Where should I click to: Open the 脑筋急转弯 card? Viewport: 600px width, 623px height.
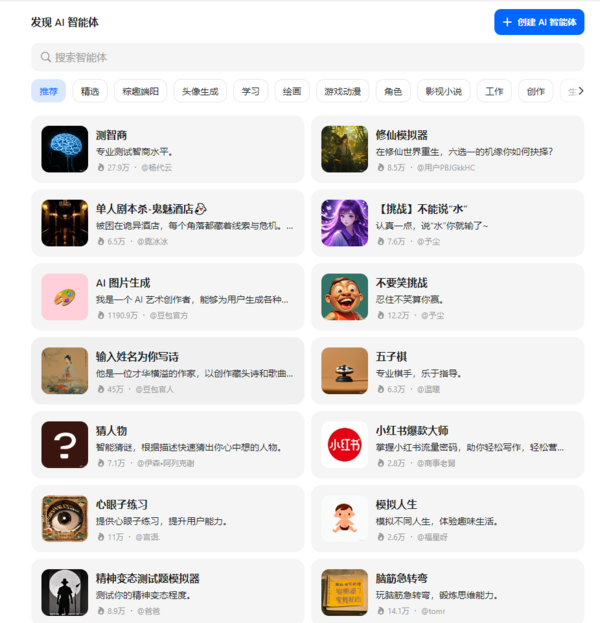[447, 592]
